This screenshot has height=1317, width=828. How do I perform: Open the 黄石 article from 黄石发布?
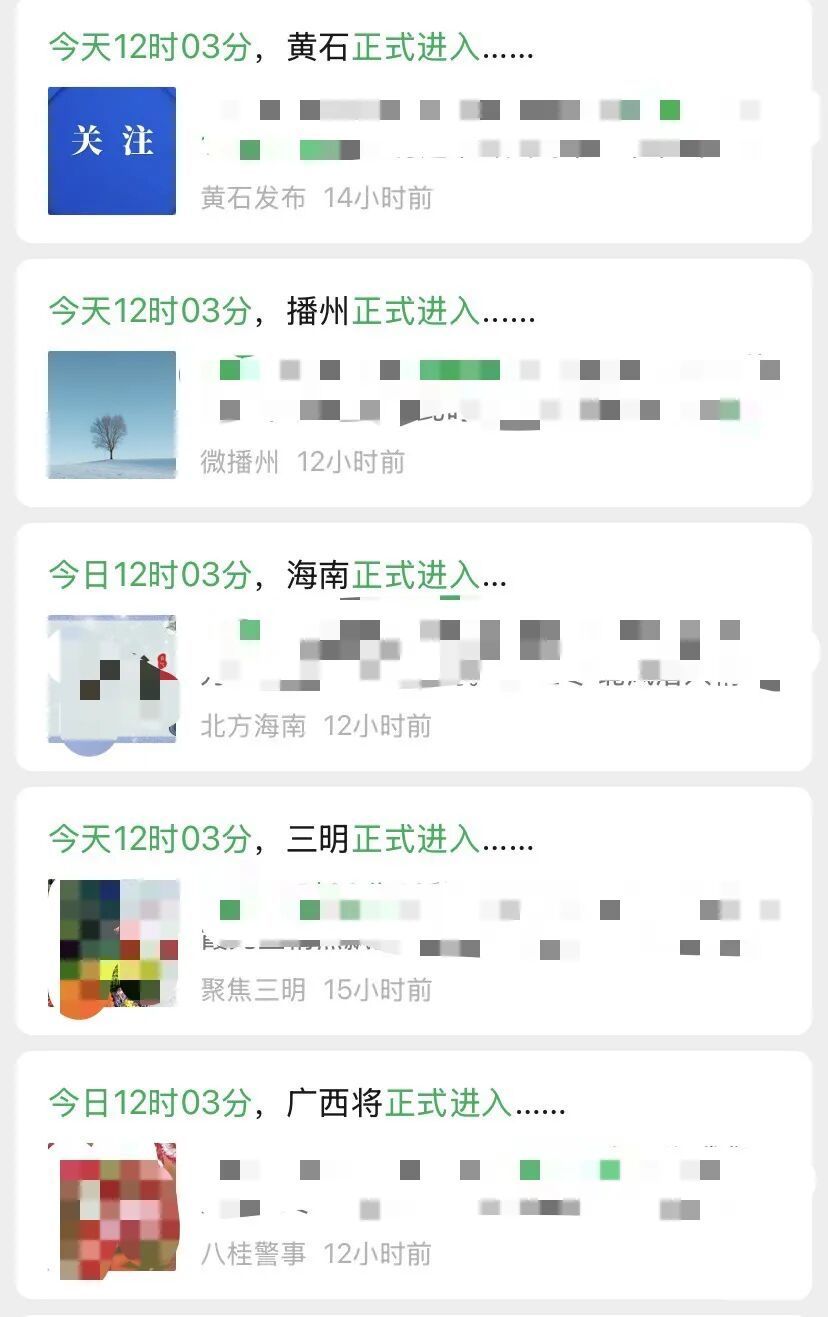coord(290,48)
